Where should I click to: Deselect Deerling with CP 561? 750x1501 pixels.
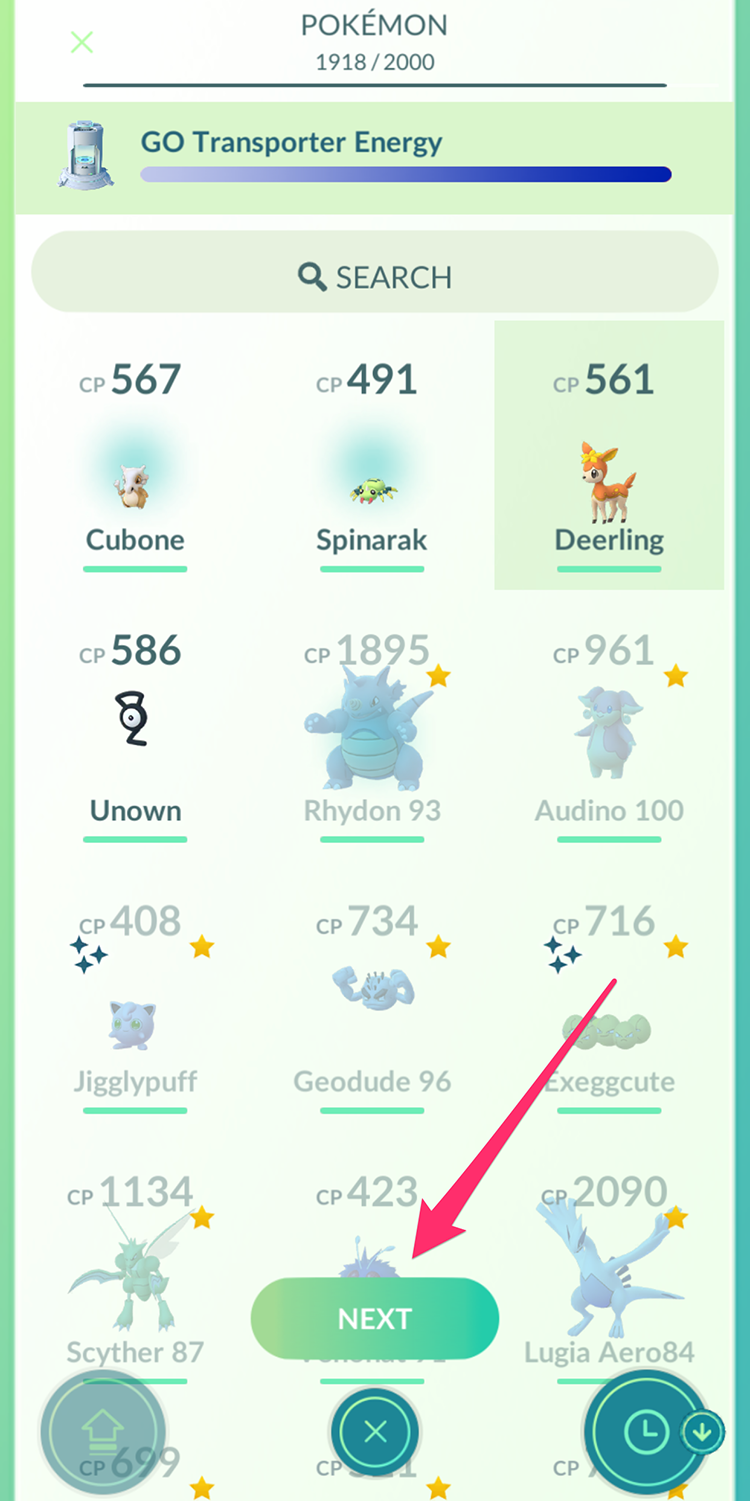(609, 470)
